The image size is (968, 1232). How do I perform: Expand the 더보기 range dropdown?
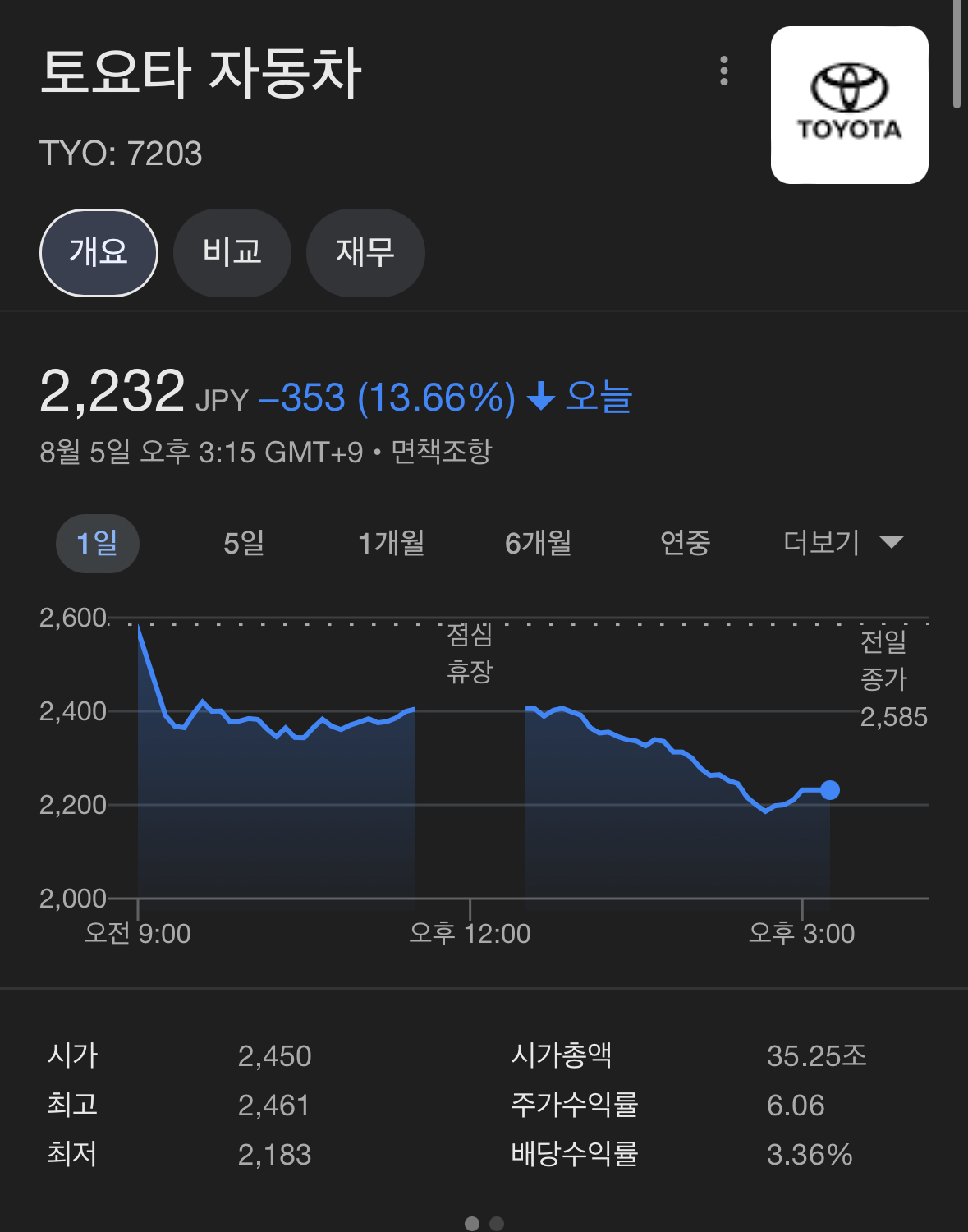pyautogui.click(x=842, y=543)
